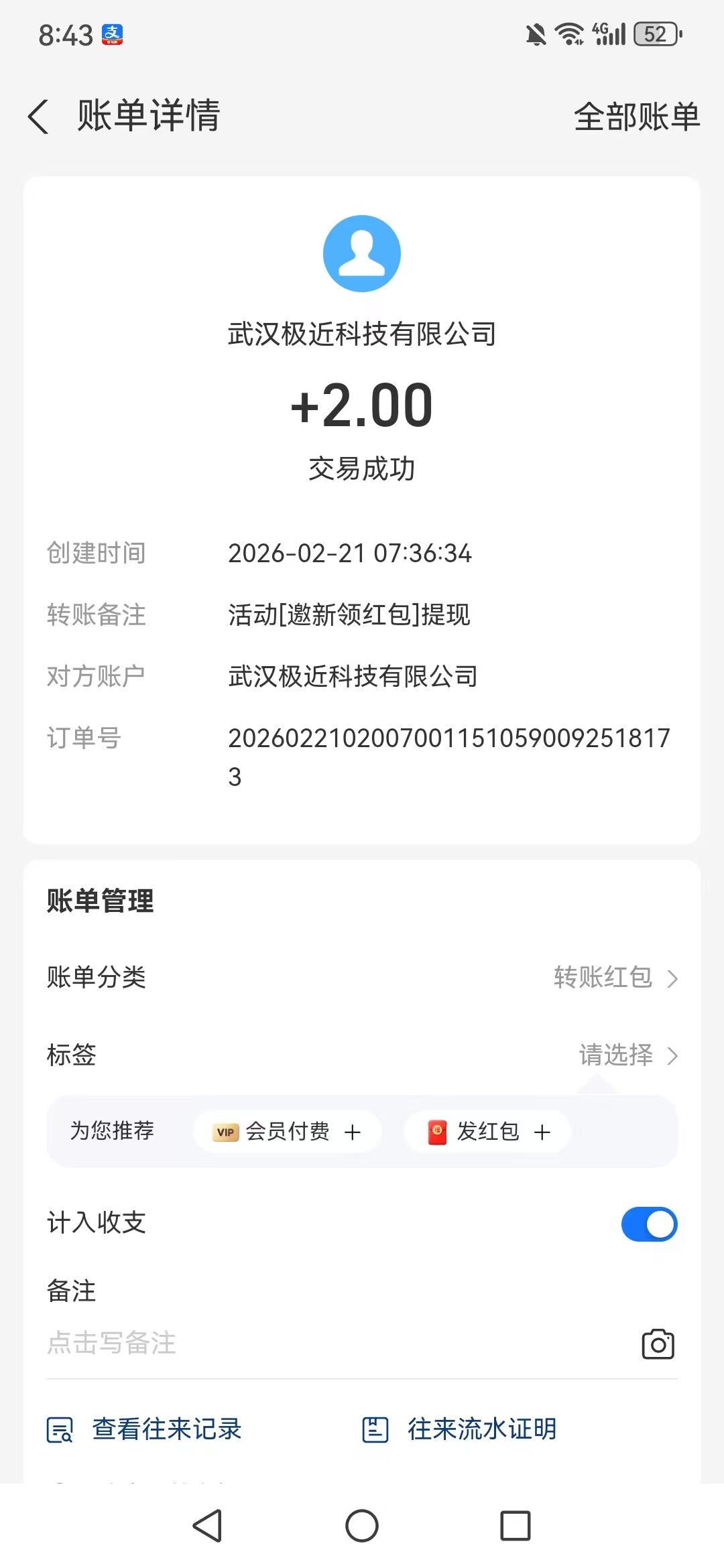Viewport: 724px width, 1568px height.
Task: Add the suggested 发红包 tag
Action: pyautogui.click(x=487, y=1132)
